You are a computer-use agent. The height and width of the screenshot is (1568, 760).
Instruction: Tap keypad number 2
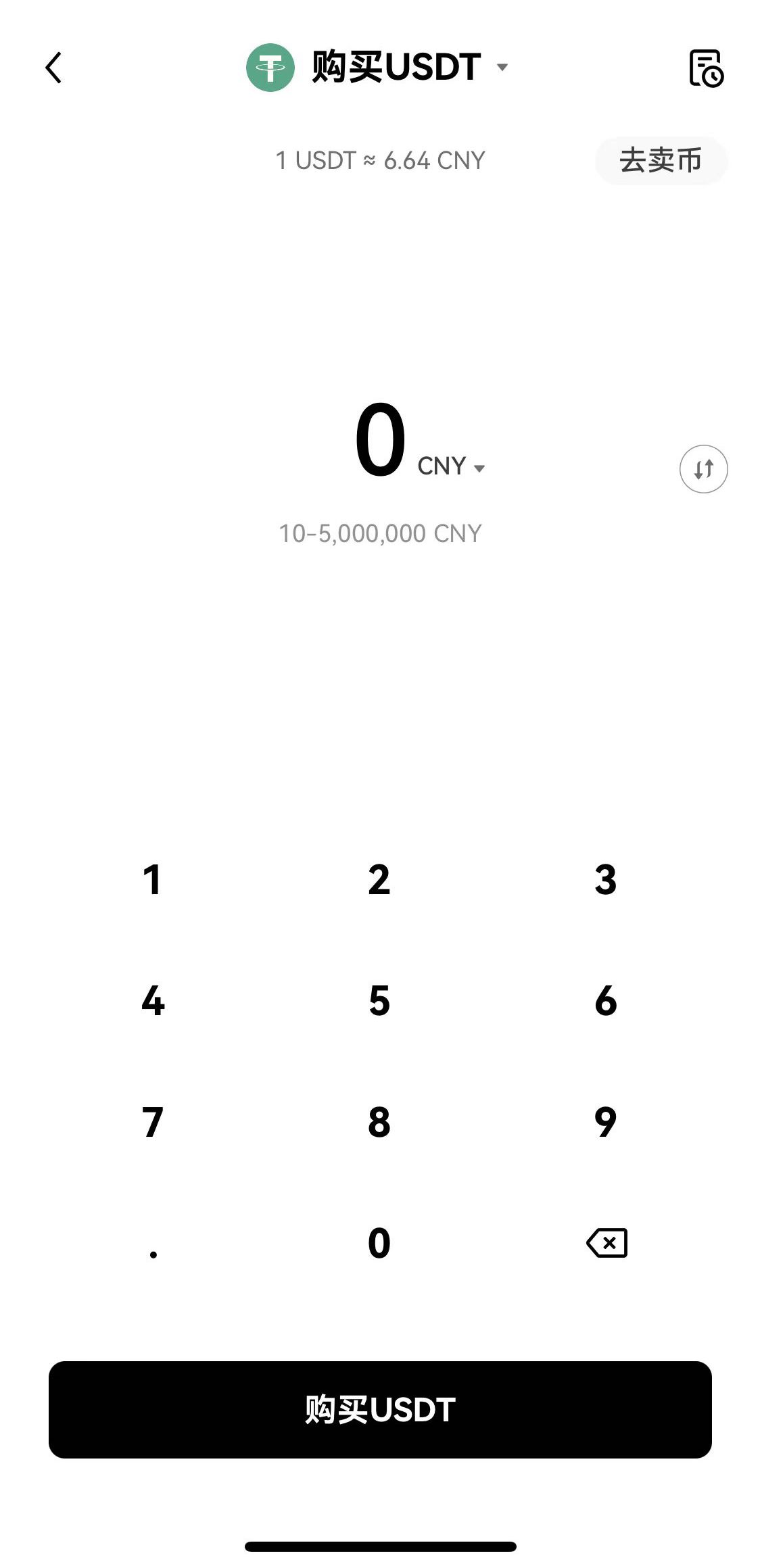[x=379, y=880]
